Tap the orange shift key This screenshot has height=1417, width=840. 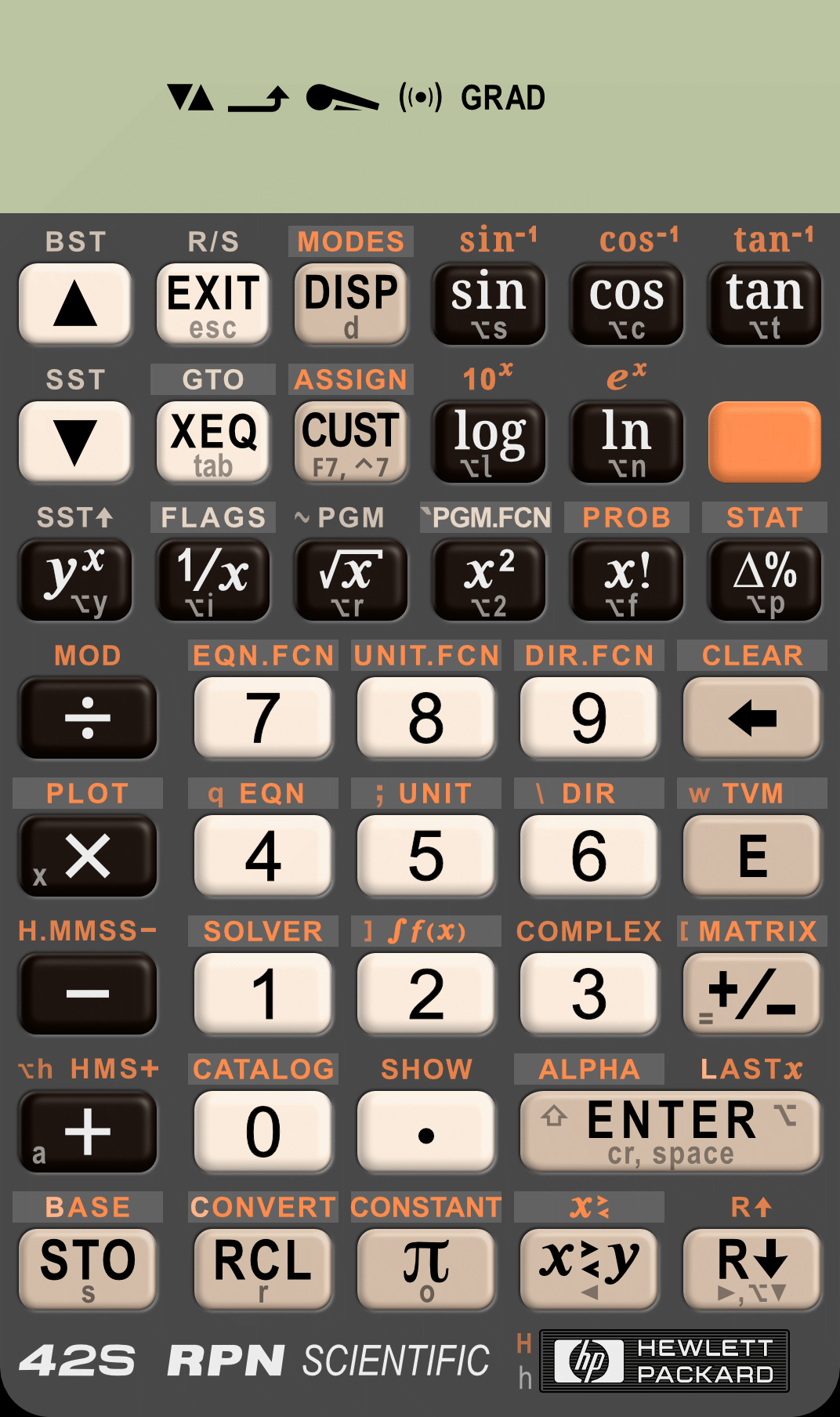coord(765,442)
